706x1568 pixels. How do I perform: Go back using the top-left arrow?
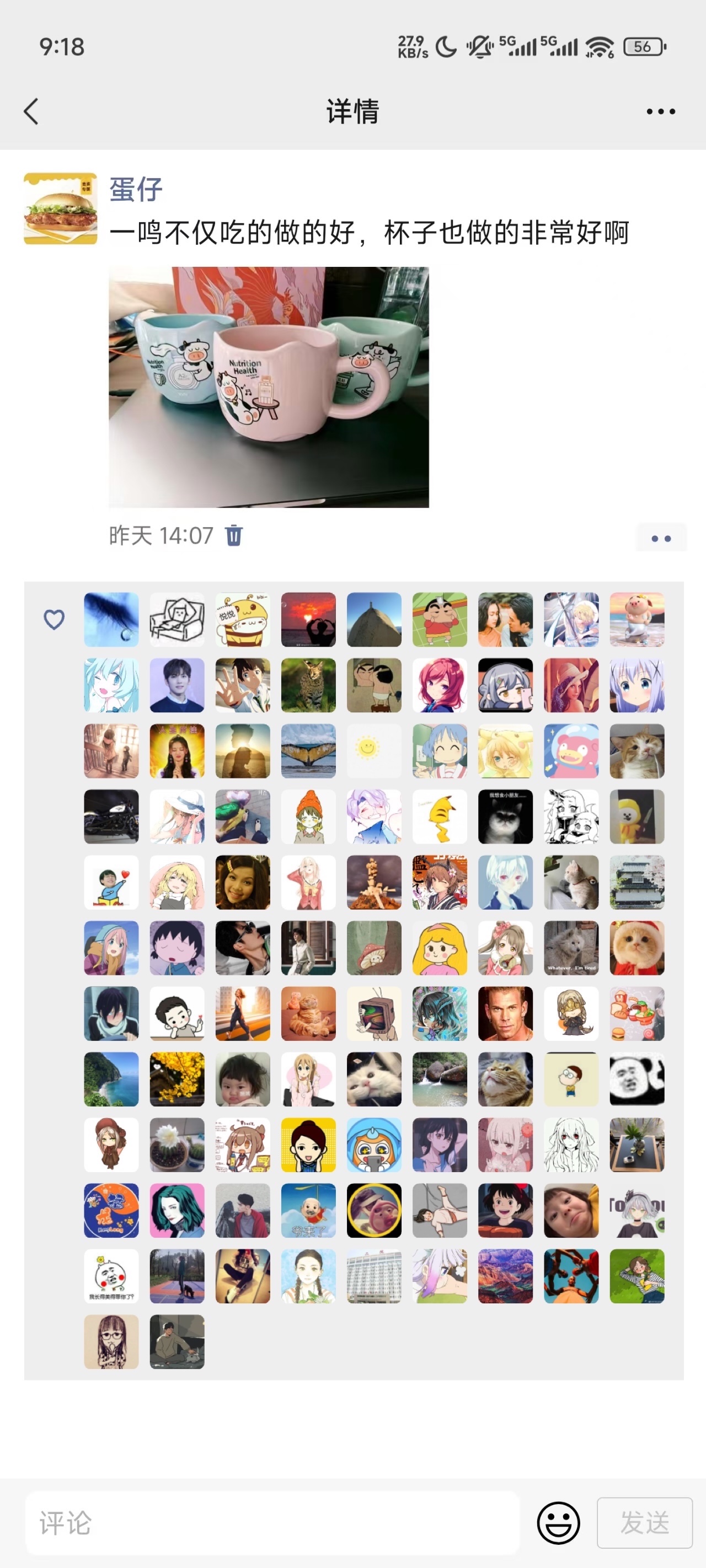coord(31,111)
